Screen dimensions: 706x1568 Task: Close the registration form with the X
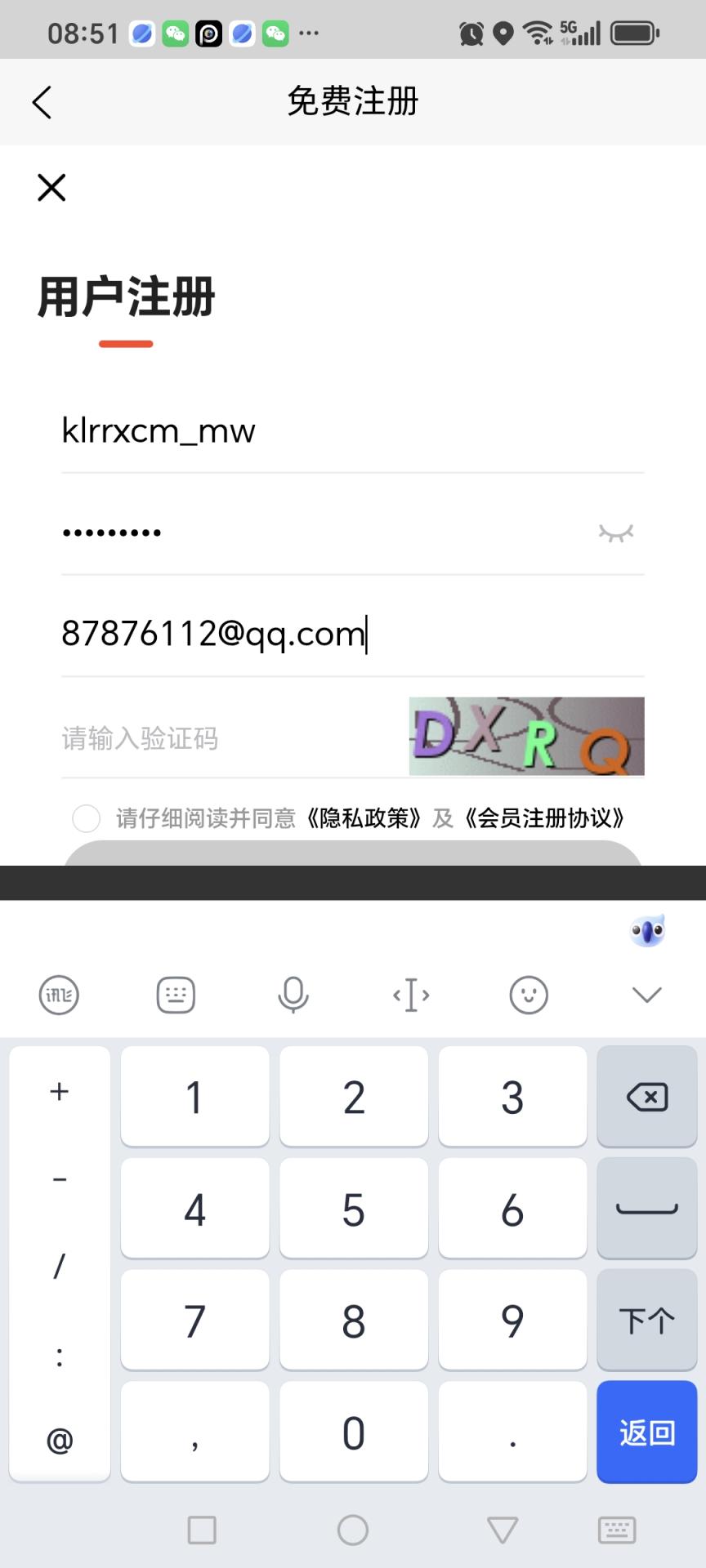(51, 187)
